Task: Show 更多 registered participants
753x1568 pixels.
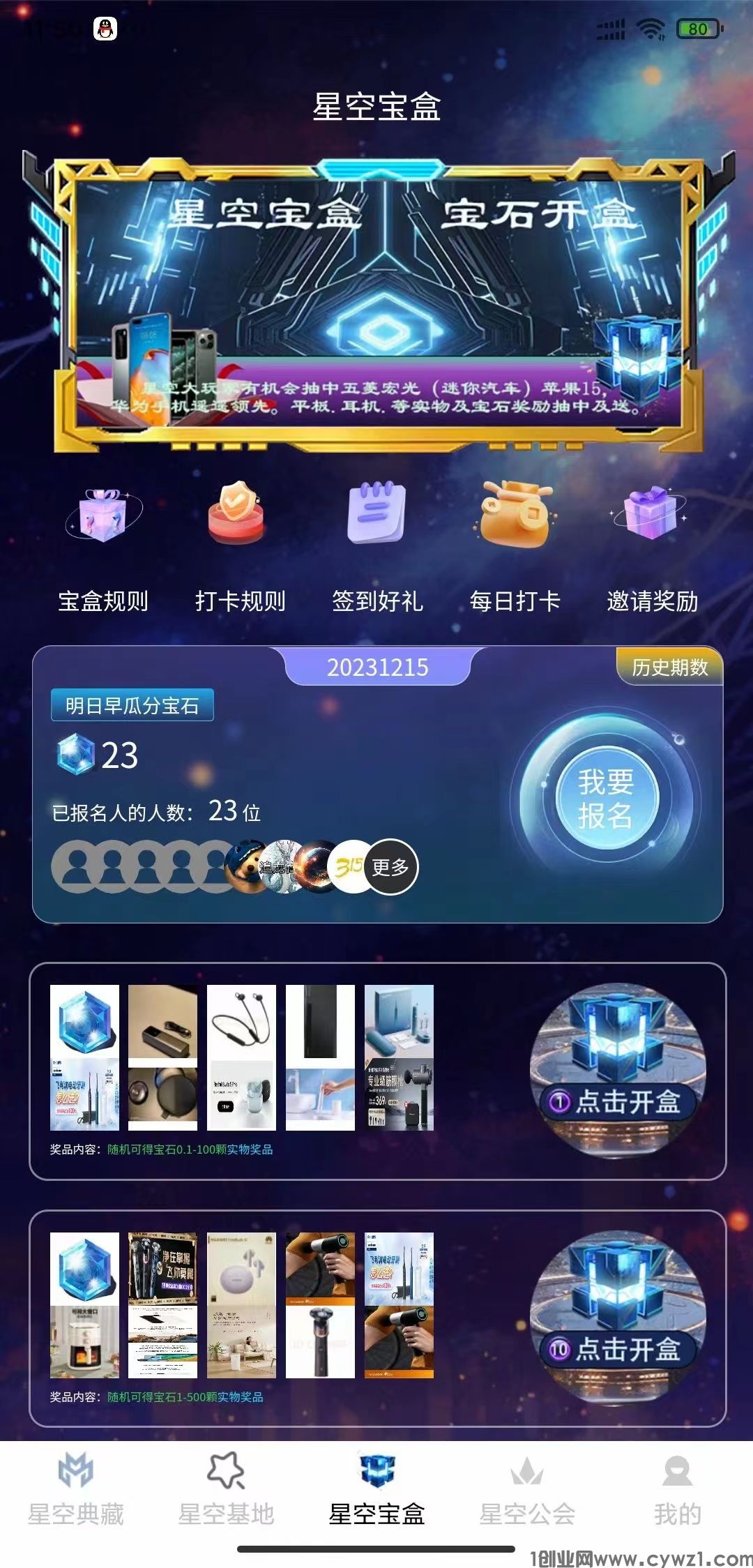Action: (391, 867)
